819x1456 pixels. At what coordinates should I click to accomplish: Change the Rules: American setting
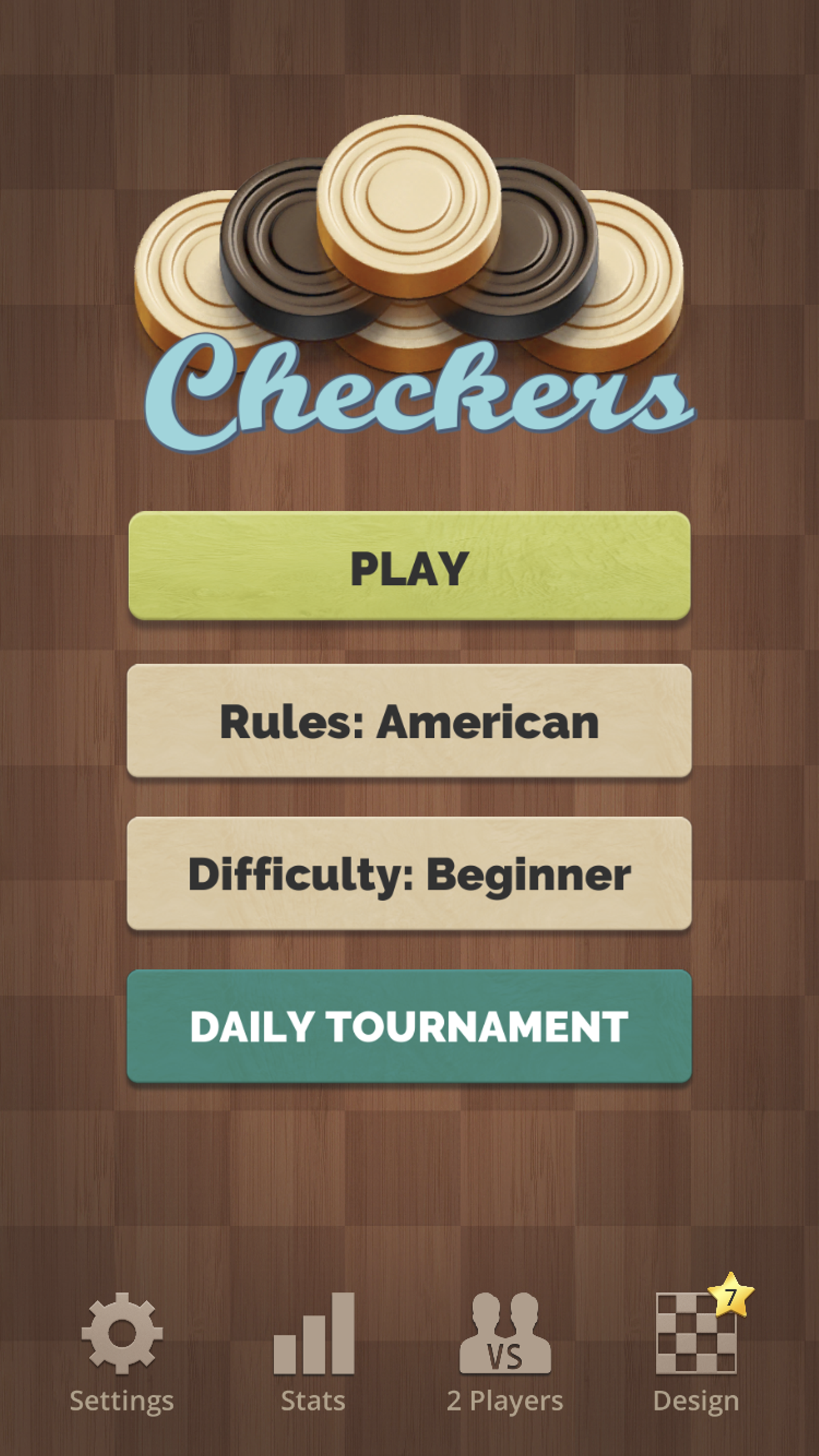(409, 720)
